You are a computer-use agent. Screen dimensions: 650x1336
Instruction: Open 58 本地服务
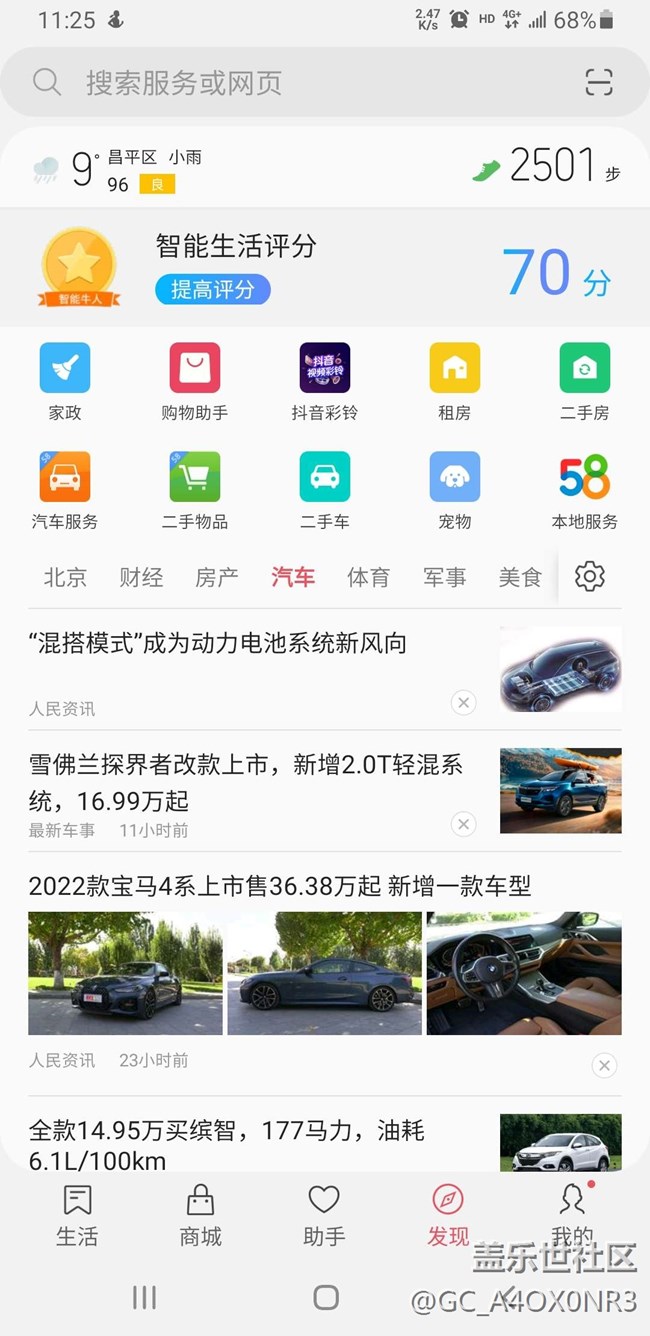click(x=585, y=490)
